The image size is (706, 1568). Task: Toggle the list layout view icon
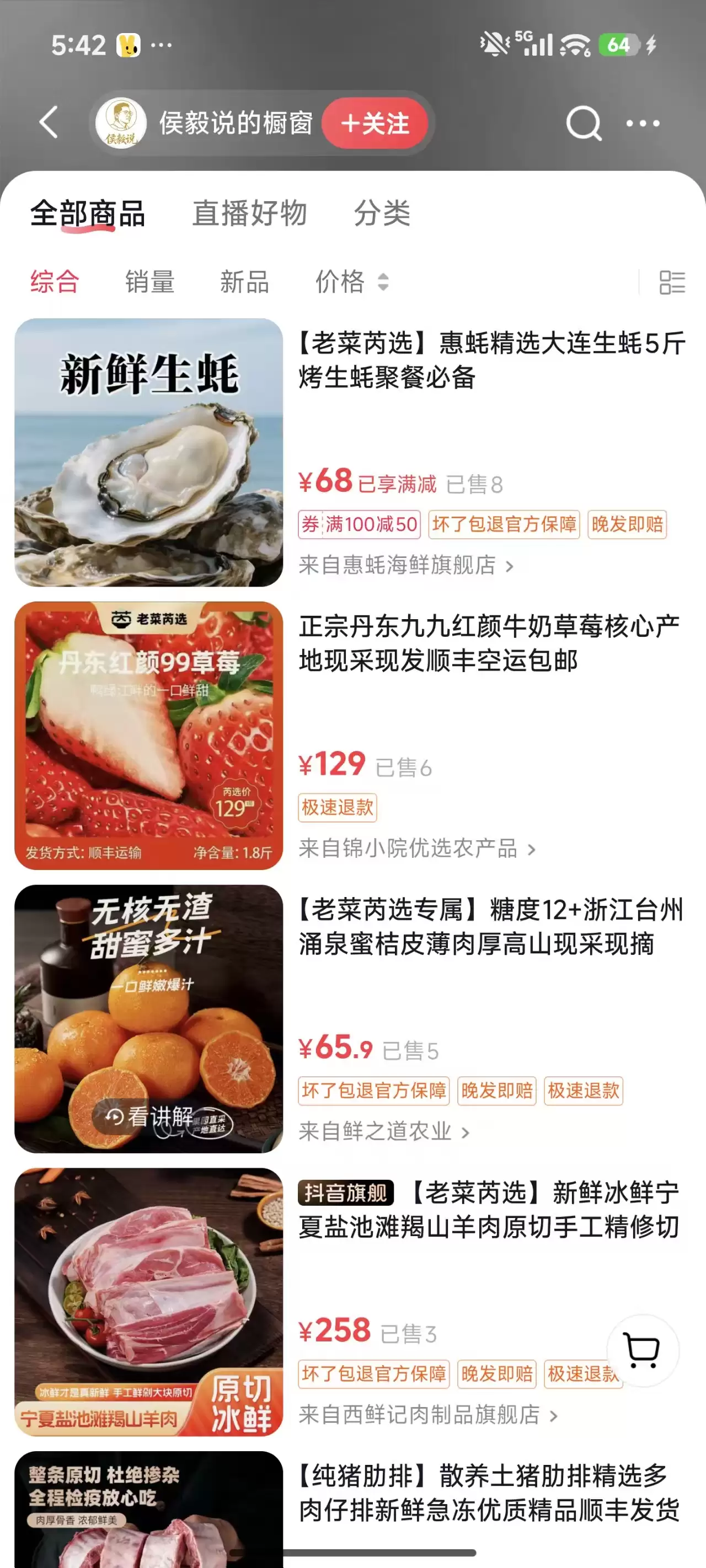tap(672, 282)
